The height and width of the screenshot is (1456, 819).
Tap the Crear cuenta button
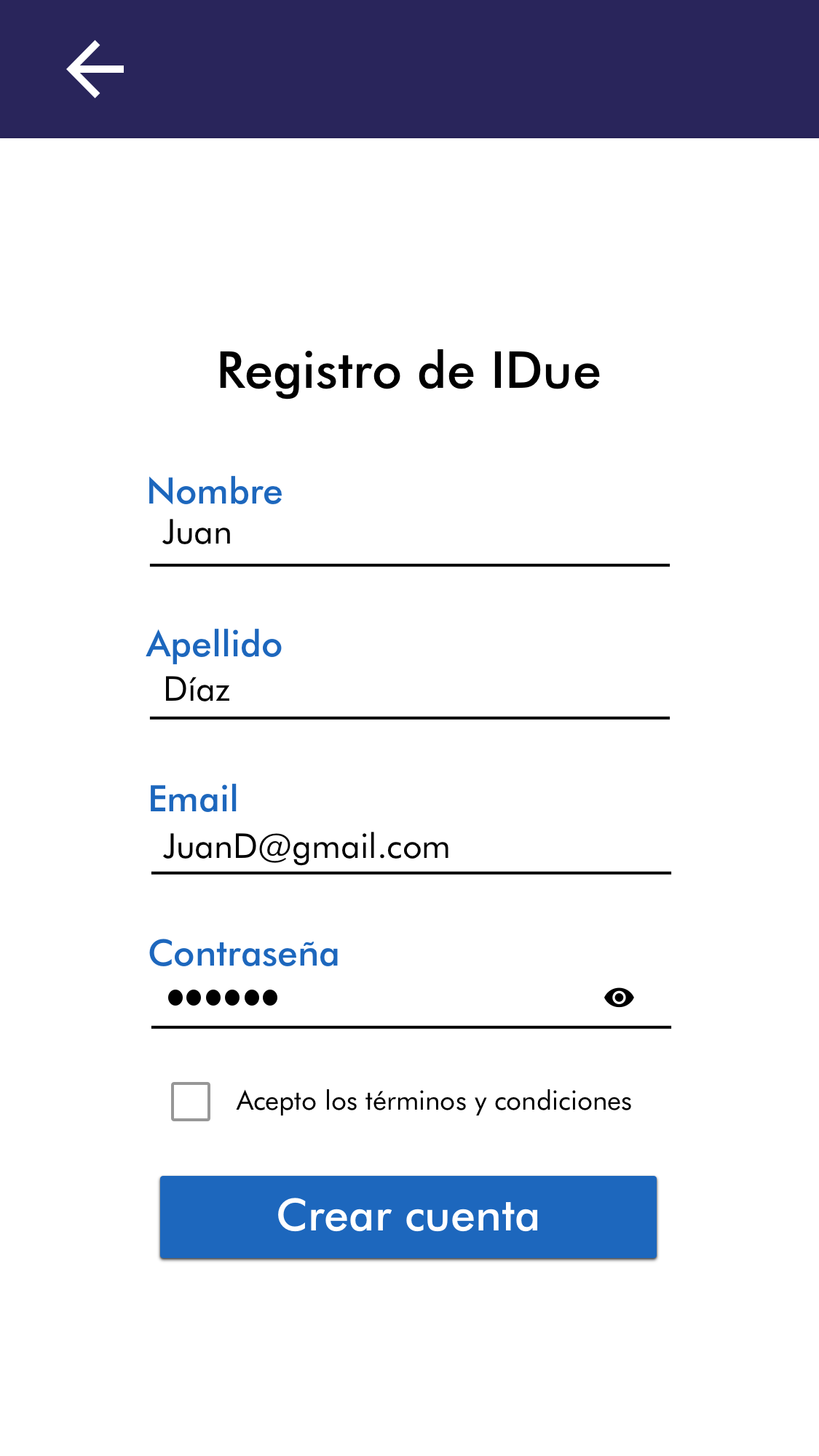coord(408,1217)
